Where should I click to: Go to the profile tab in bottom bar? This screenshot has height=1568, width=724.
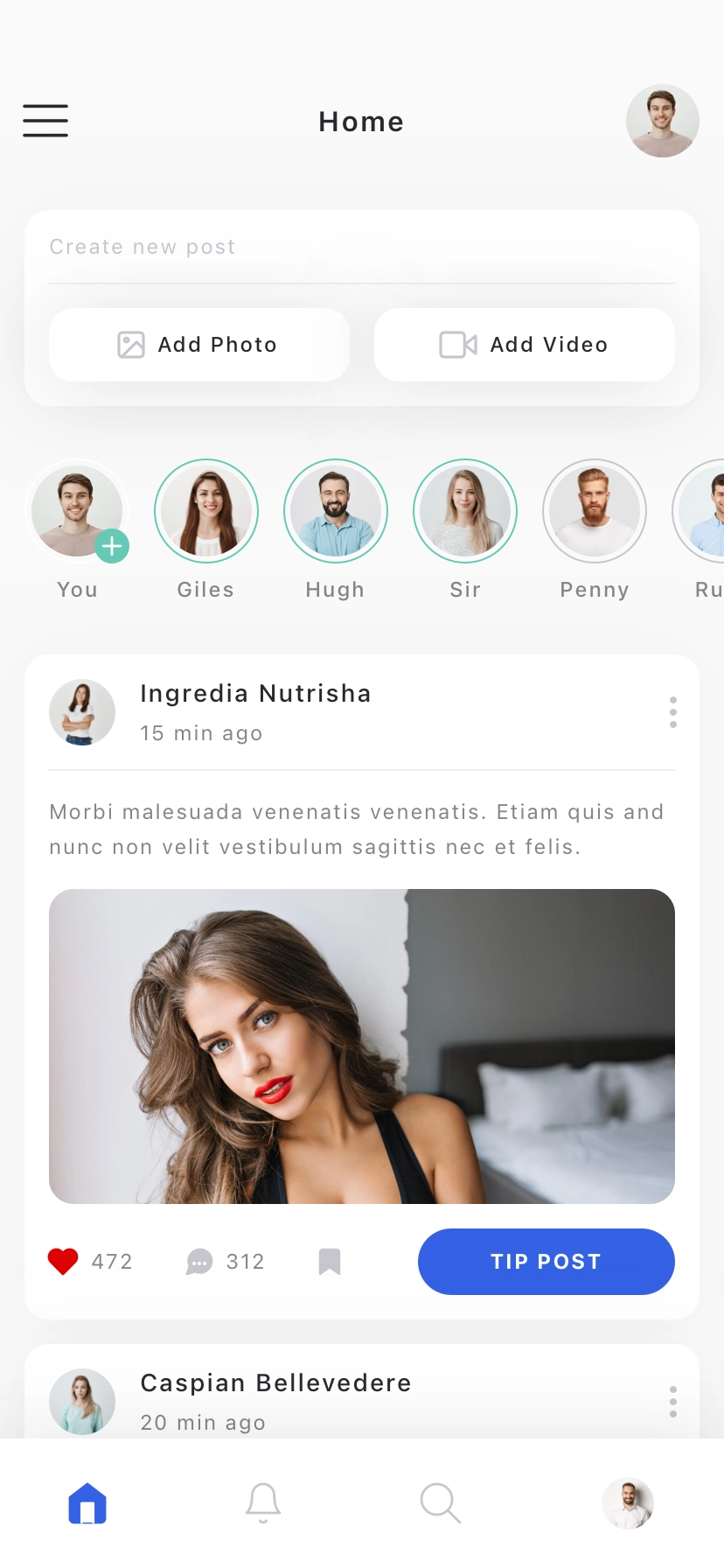(628, 1503)
